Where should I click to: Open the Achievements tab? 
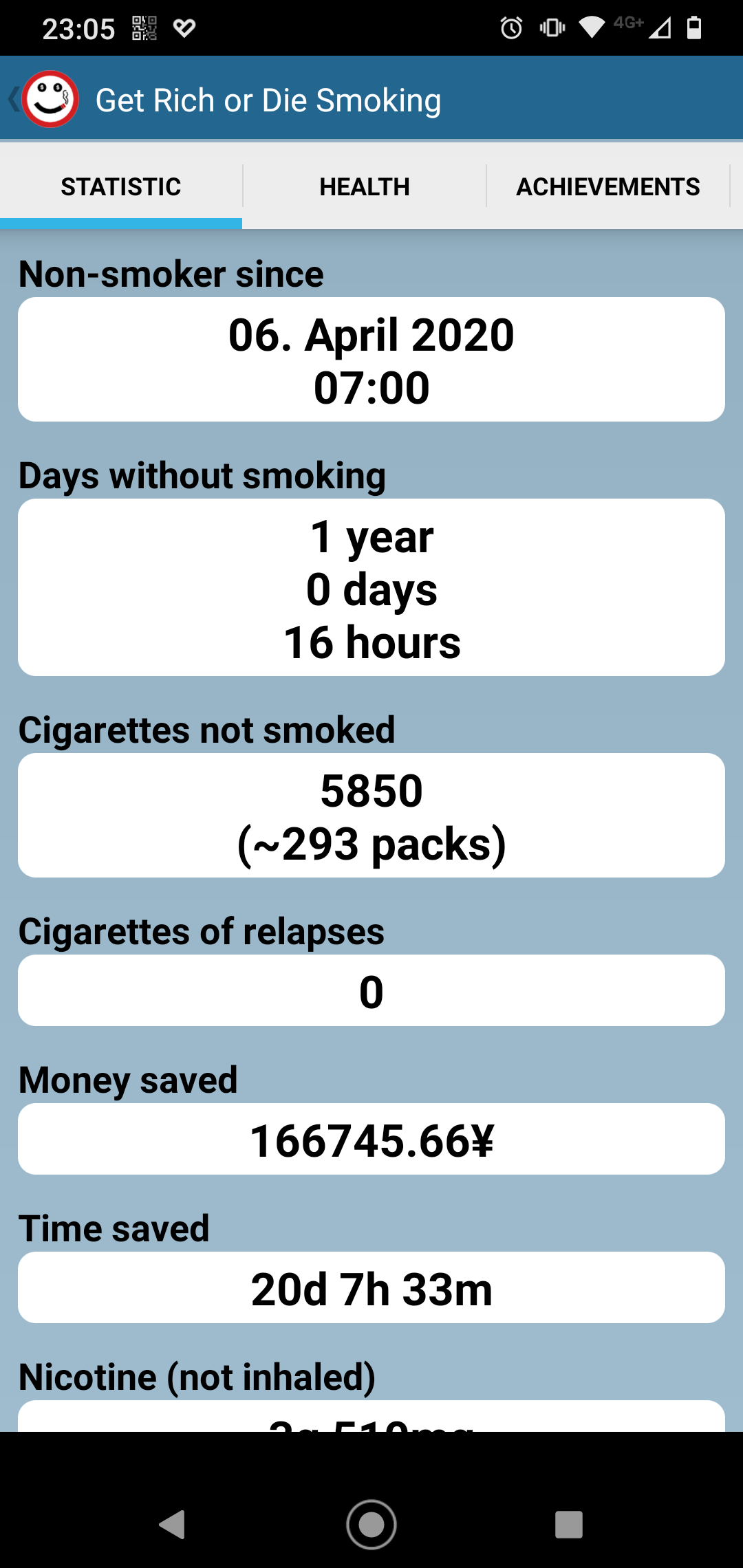608,186
